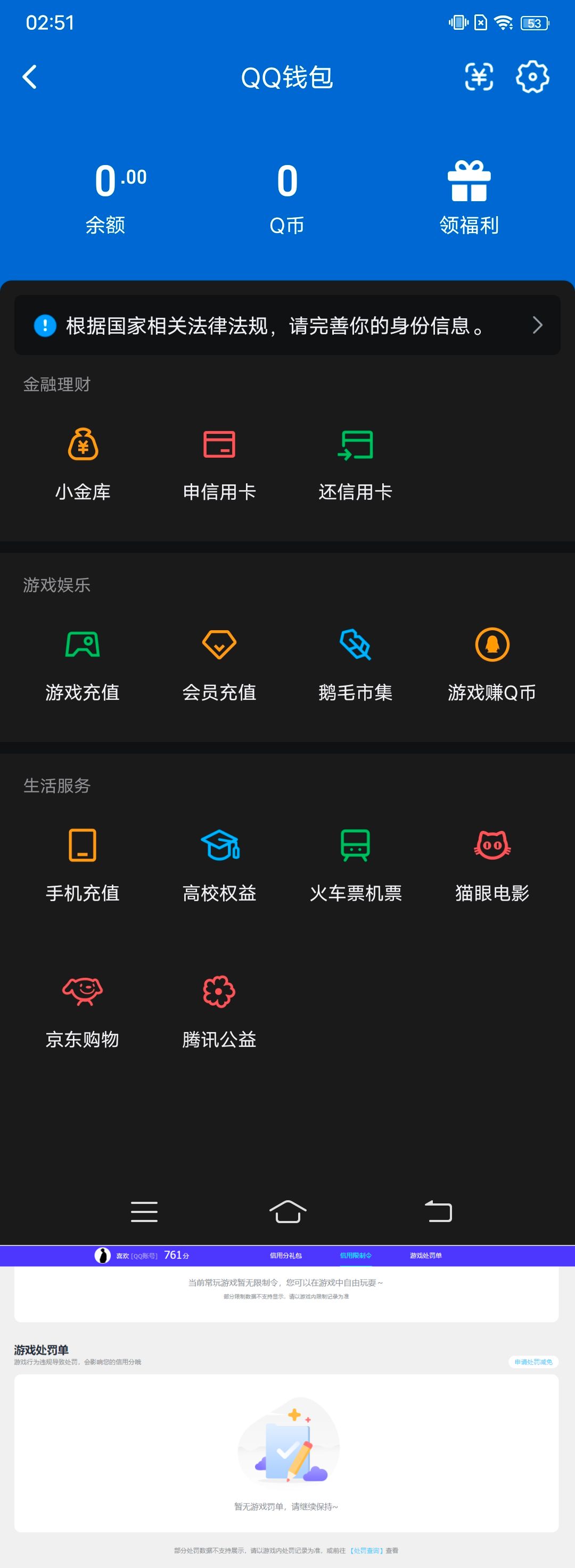
Task: Open 小金库 money bag icon
Action: tap(83, 445)
